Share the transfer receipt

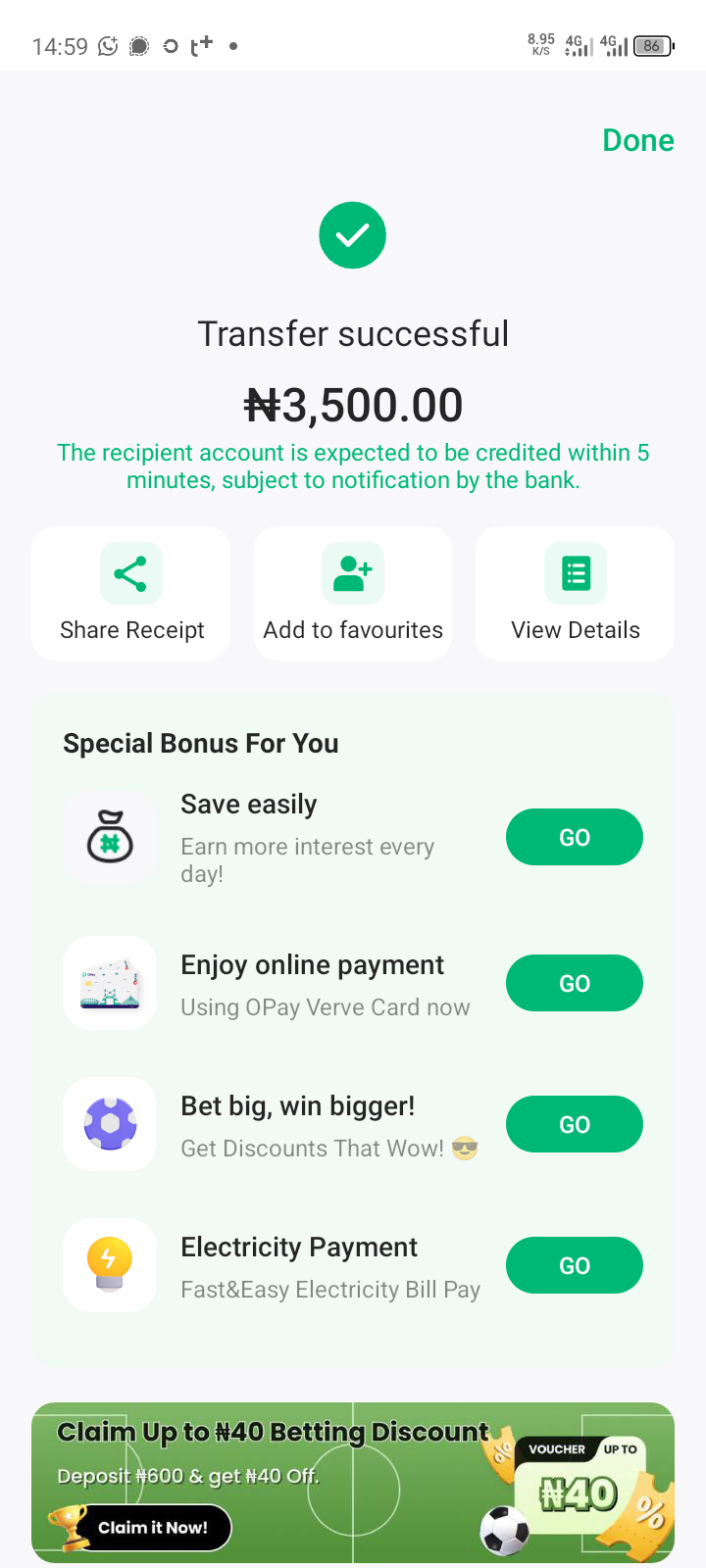(x=131, y=594)
